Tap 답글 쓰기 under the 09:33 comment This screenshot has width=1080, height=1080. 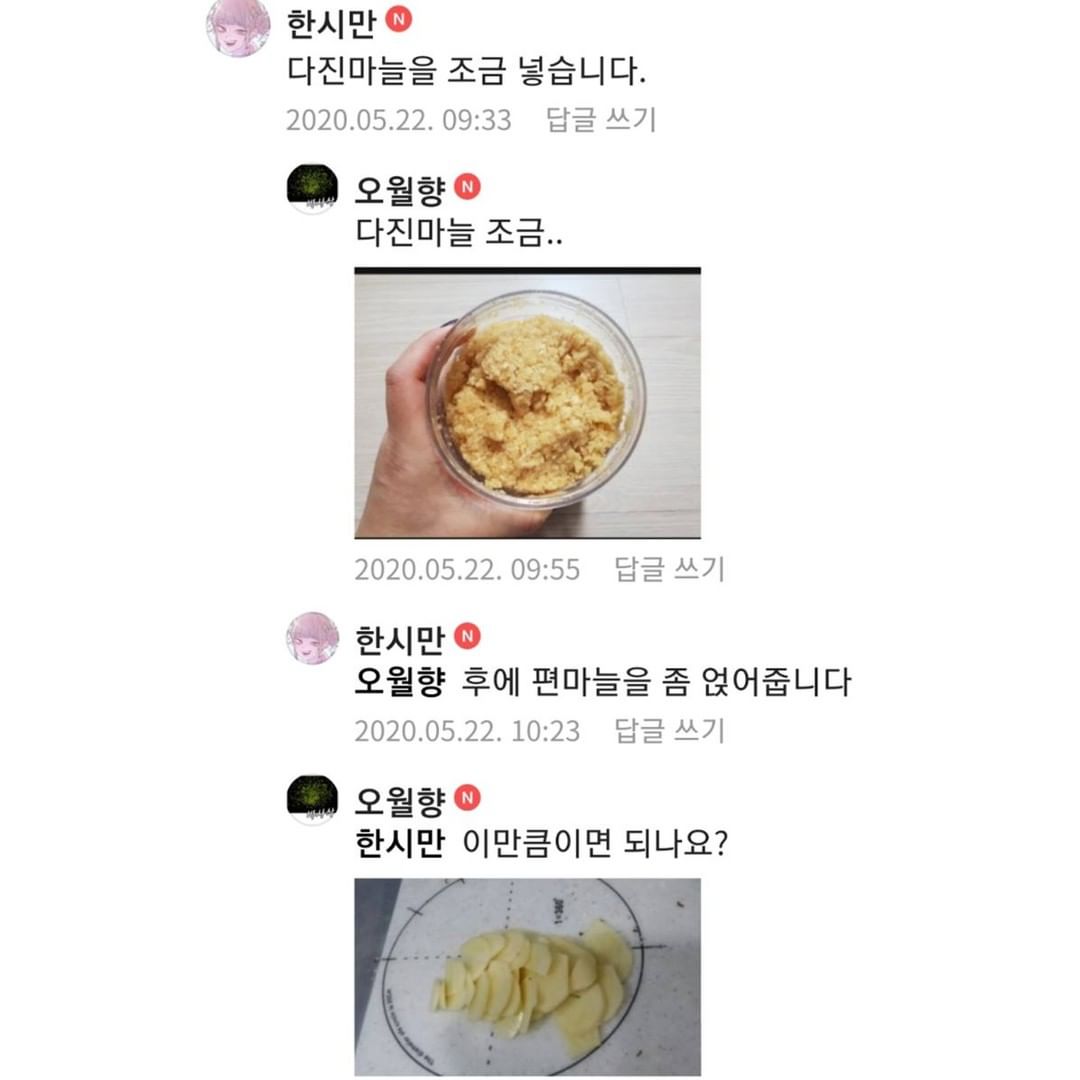pyautogui.click(x=600, y=120)
